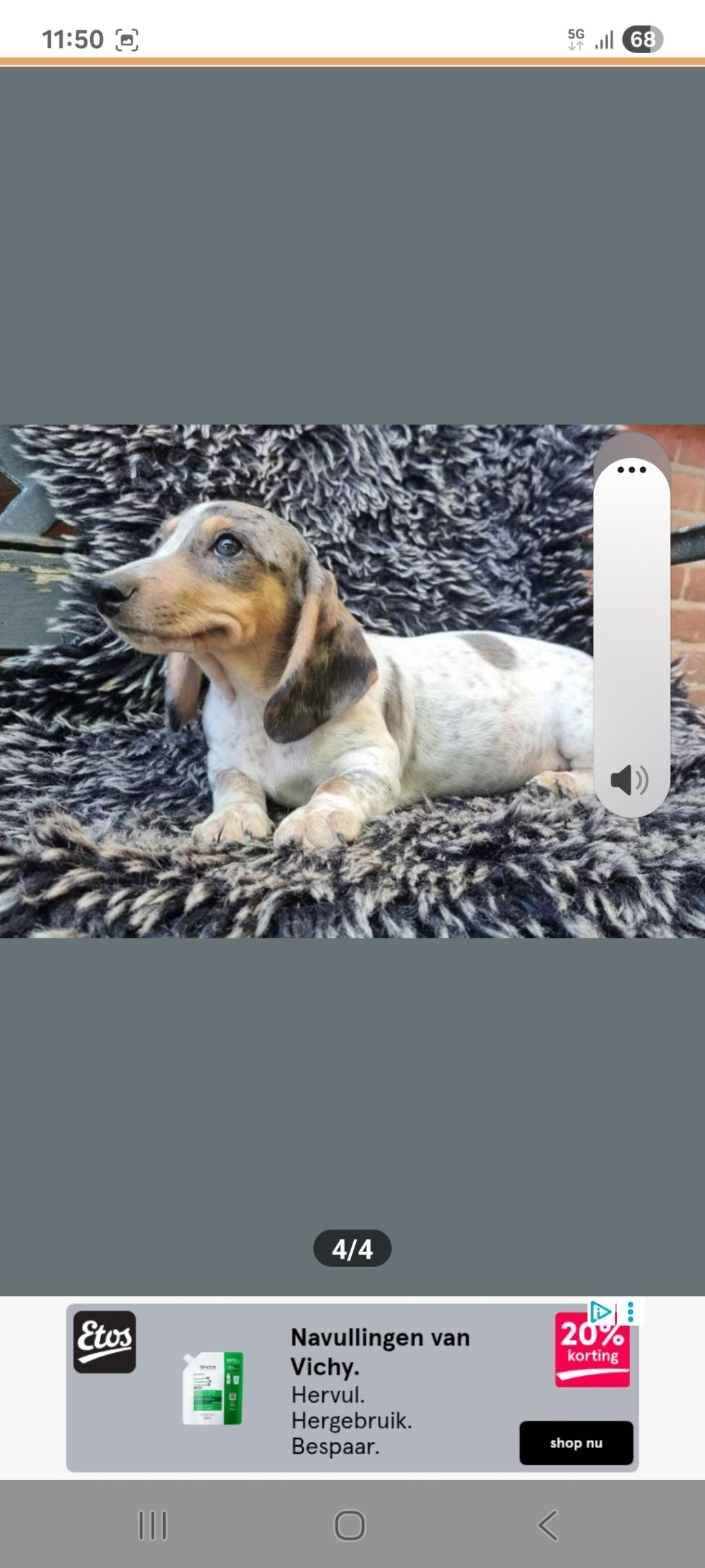Open the AdChoices info icon

point(600,1312)
